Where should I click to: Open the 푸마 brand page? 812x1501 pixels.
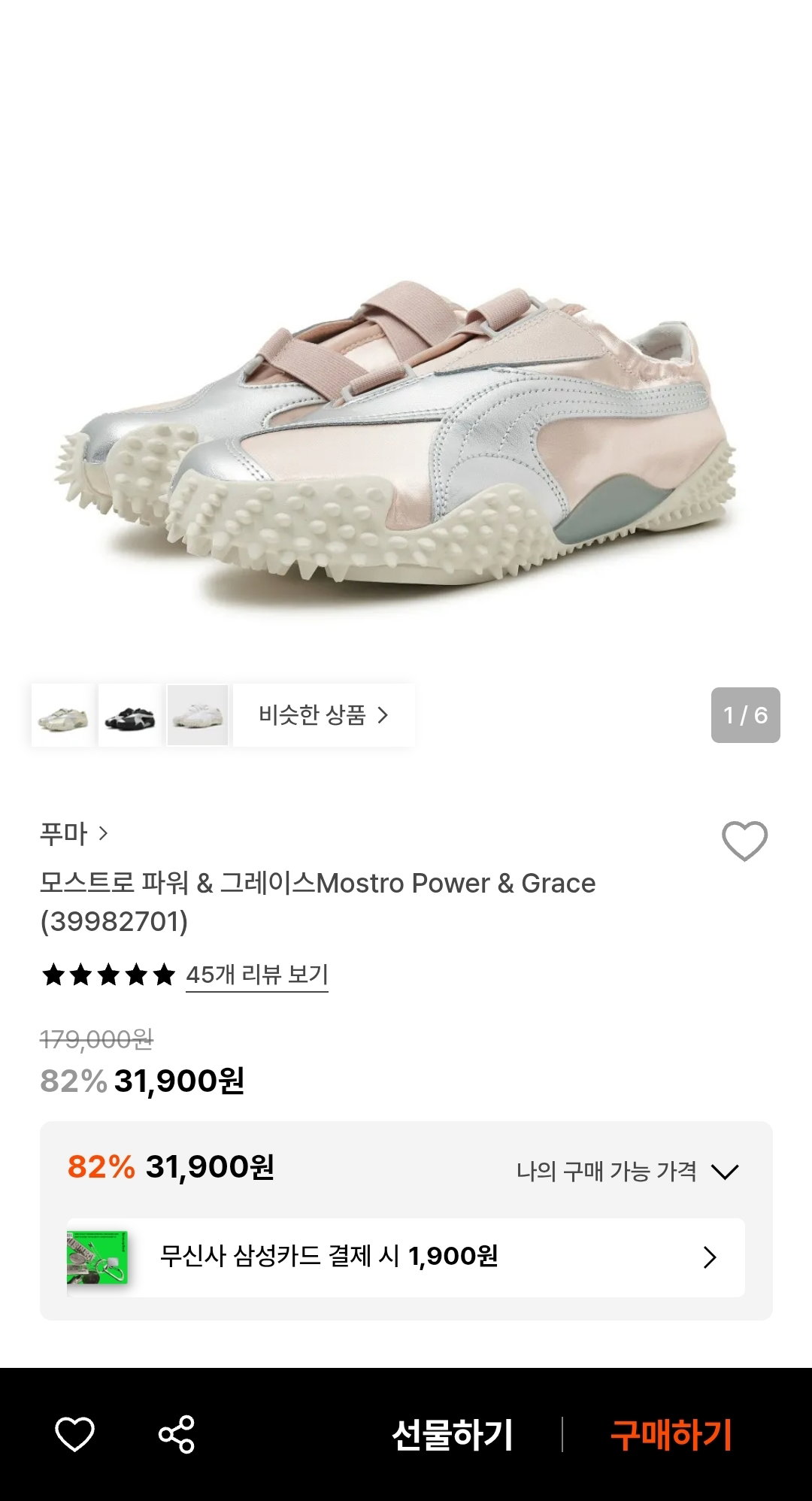tap(74, 833)
